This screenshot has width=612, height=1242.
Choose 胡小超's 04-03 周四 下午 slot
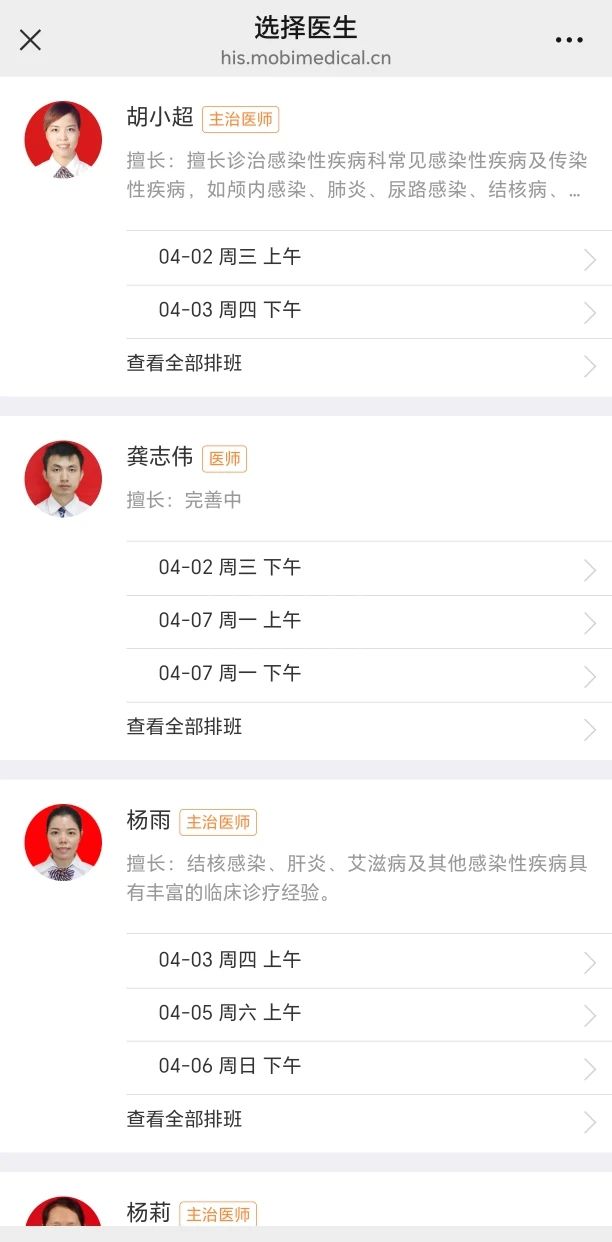coord(368,311)
